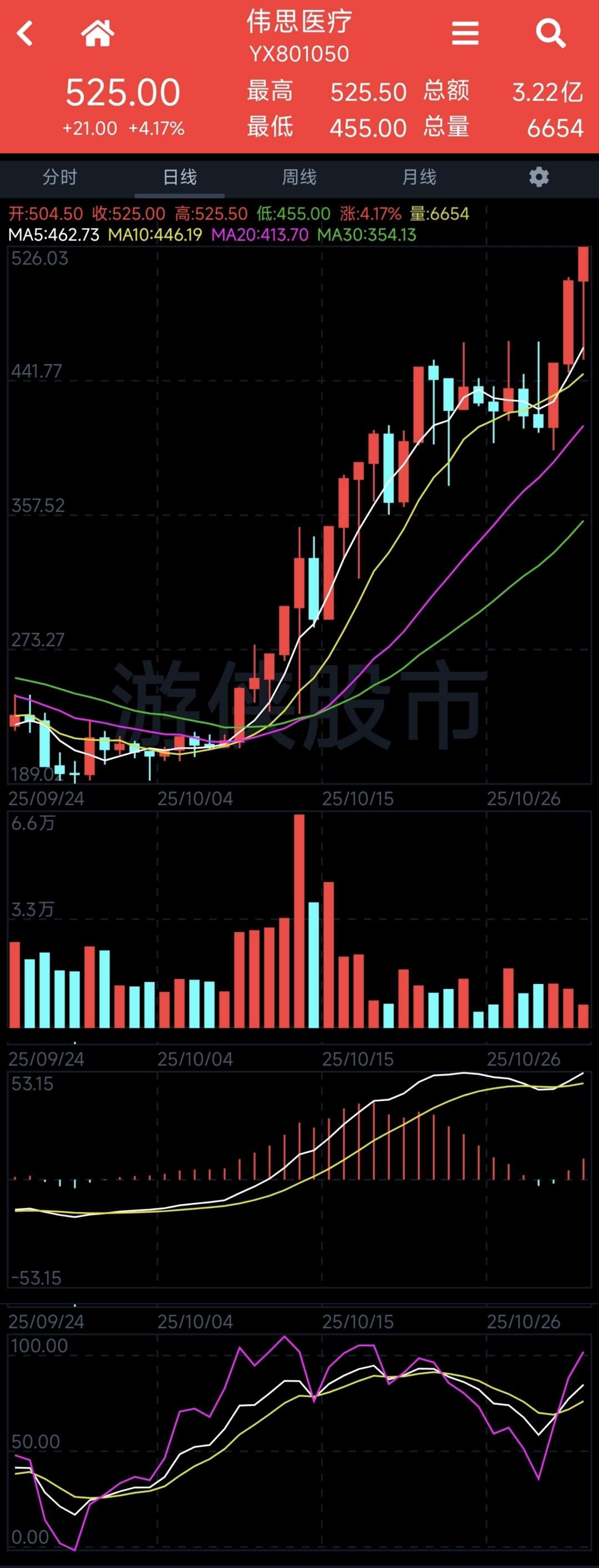Screen dimensions: 599x1568
Task: Select the 日线 daily chart tab
Action: (x=180, y=177)
